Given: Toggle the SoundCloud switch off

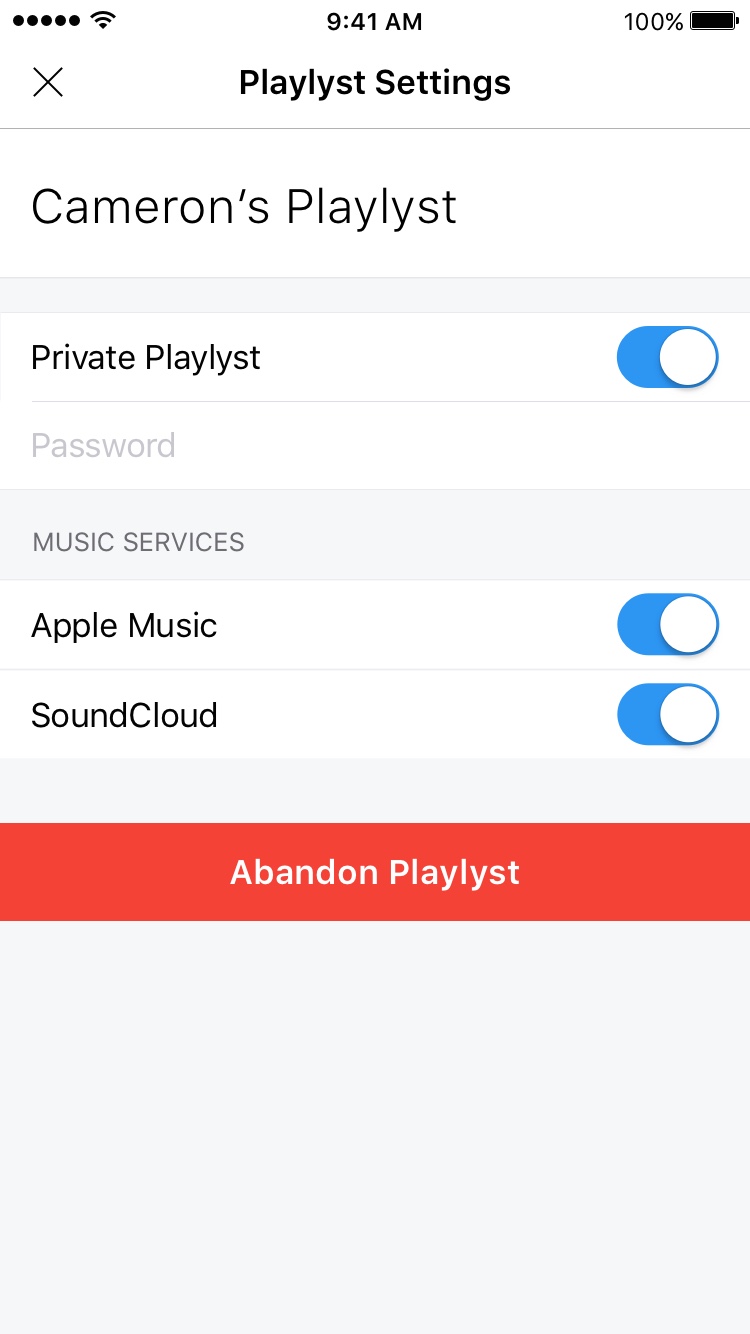Looking at the screenshot, I should (x=668, y=715).
